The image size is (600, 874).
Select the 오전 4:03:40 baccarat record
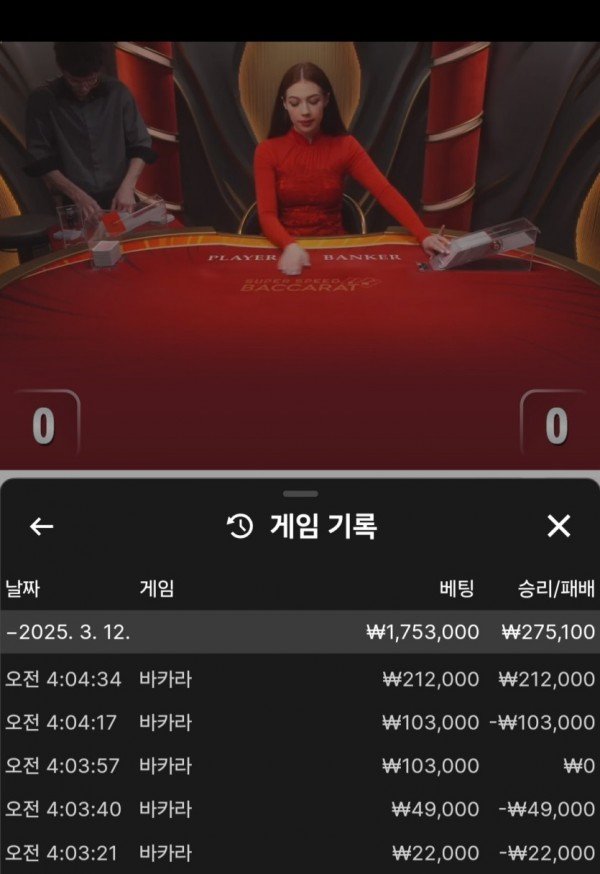click(300, 809)
